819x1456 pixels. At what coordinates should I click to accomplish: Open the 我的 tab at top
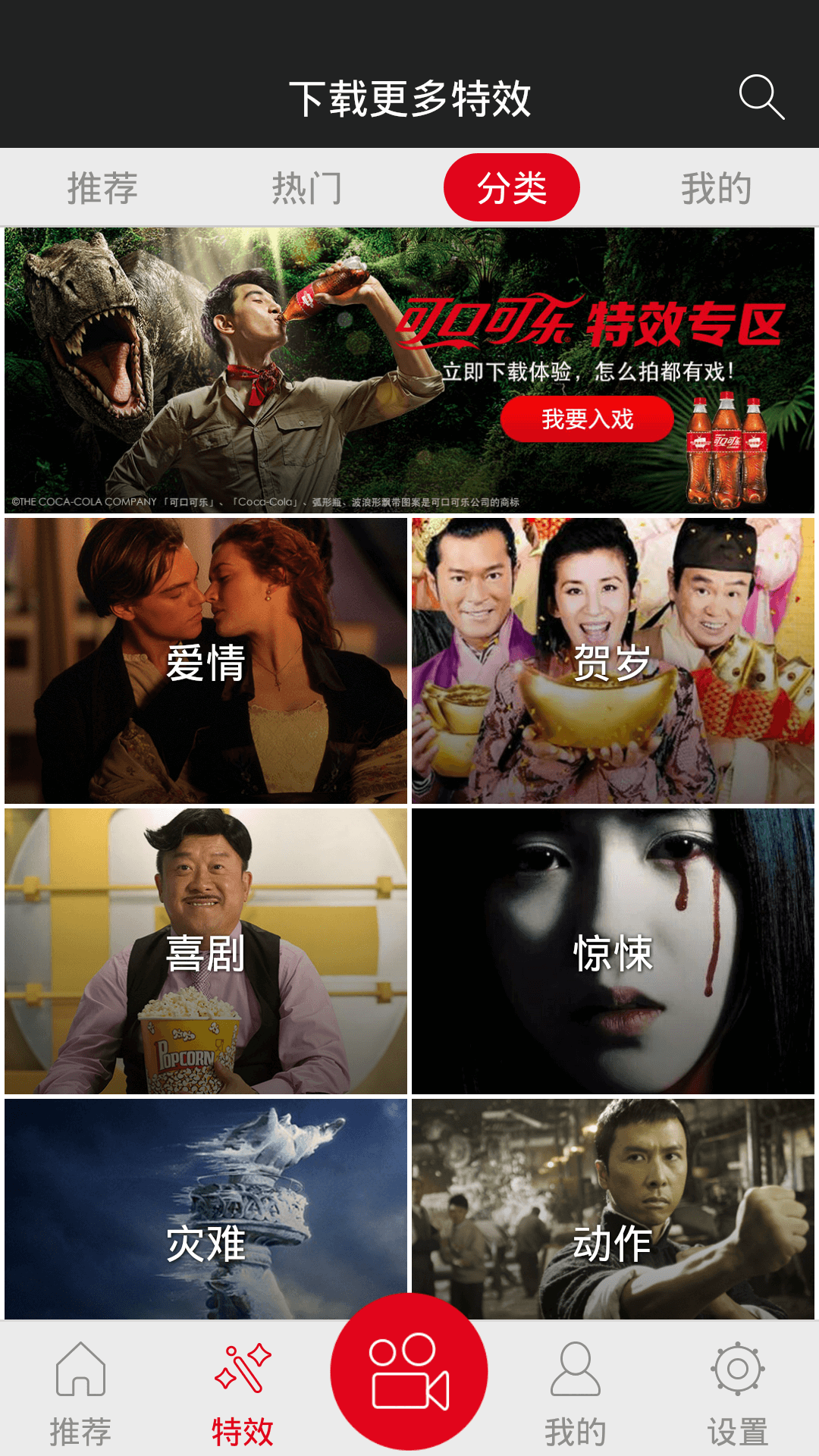click(x=716, y=188)
